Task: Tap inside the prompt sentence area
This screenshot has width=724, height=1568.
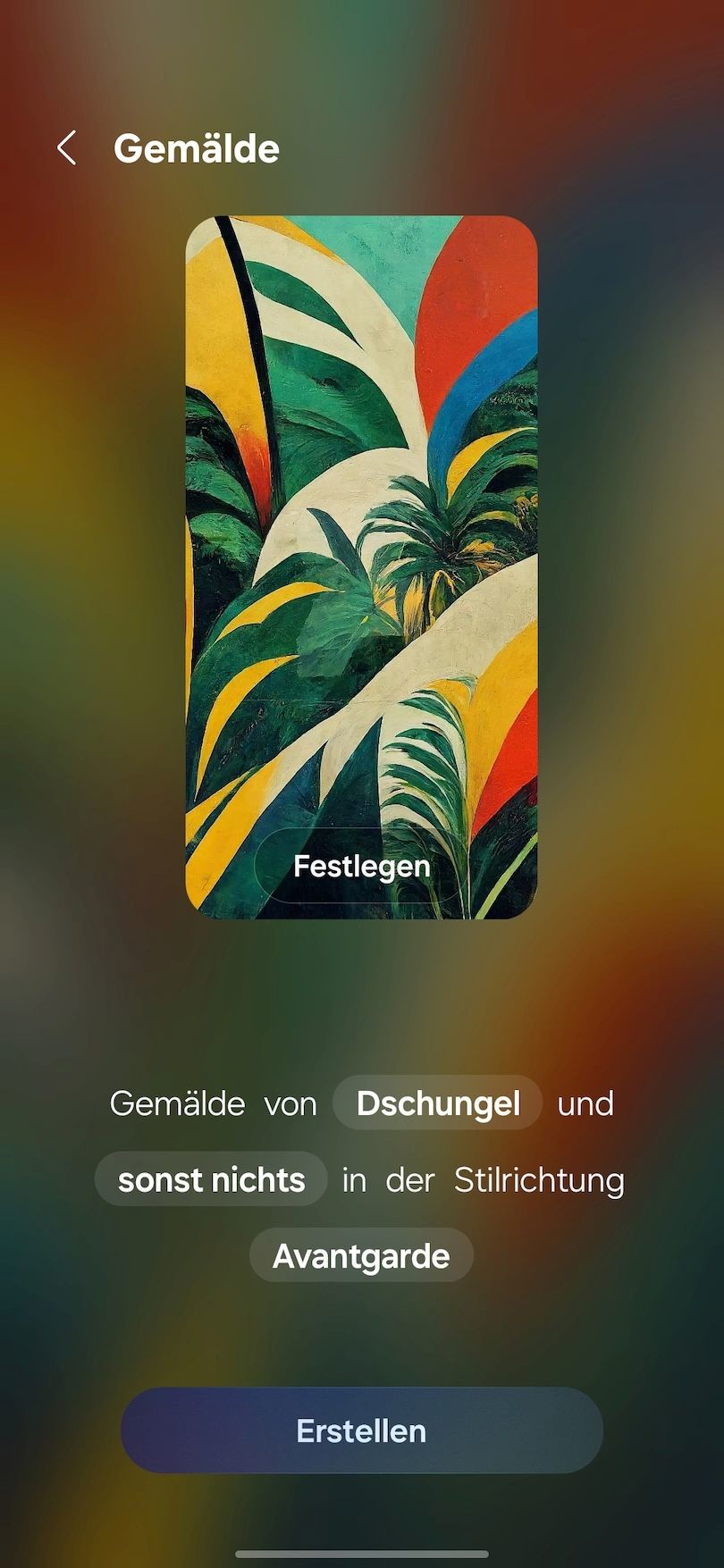Action: click(x=361, y=1179)
